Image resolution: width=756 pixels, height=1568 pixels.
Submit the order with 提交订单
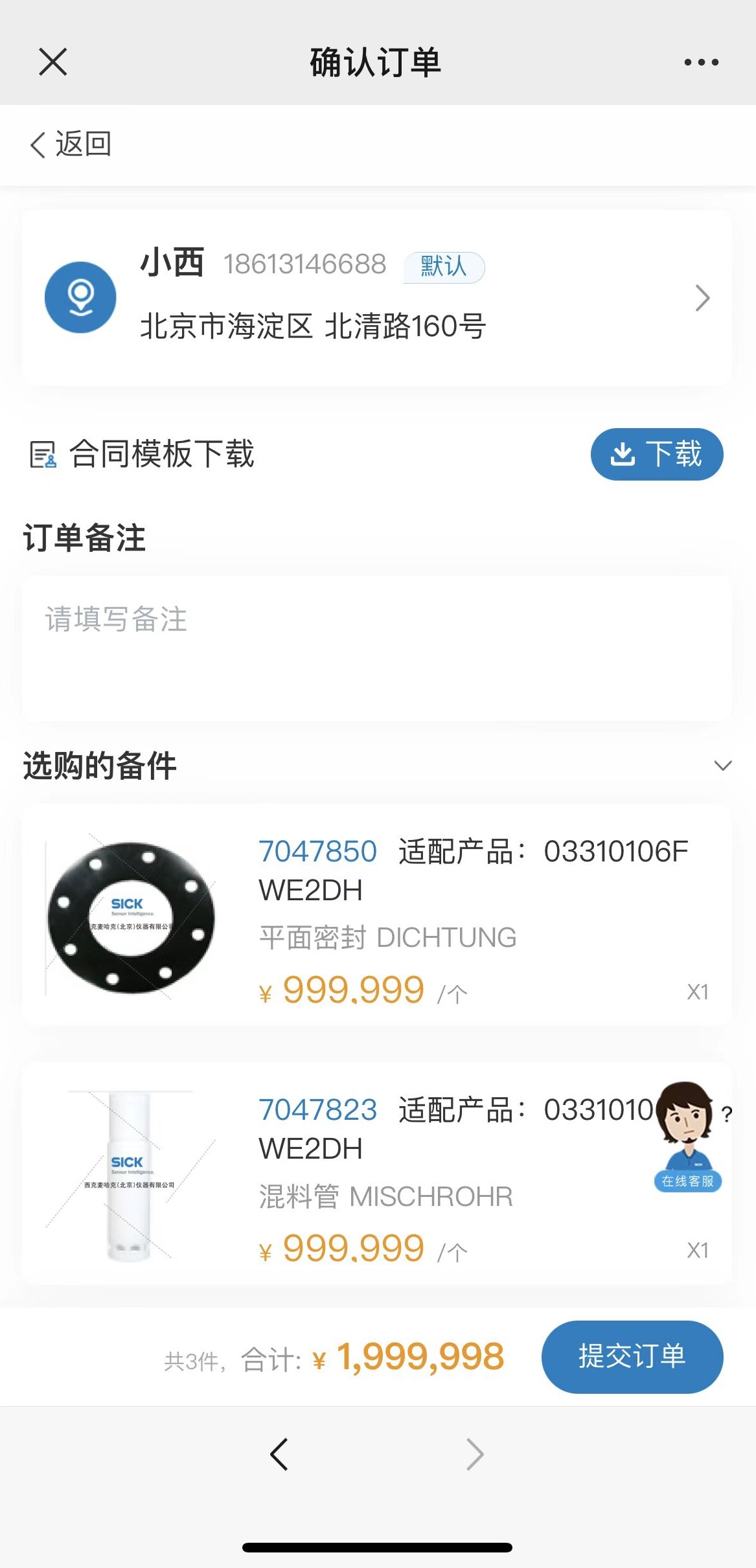point(632,1357)
